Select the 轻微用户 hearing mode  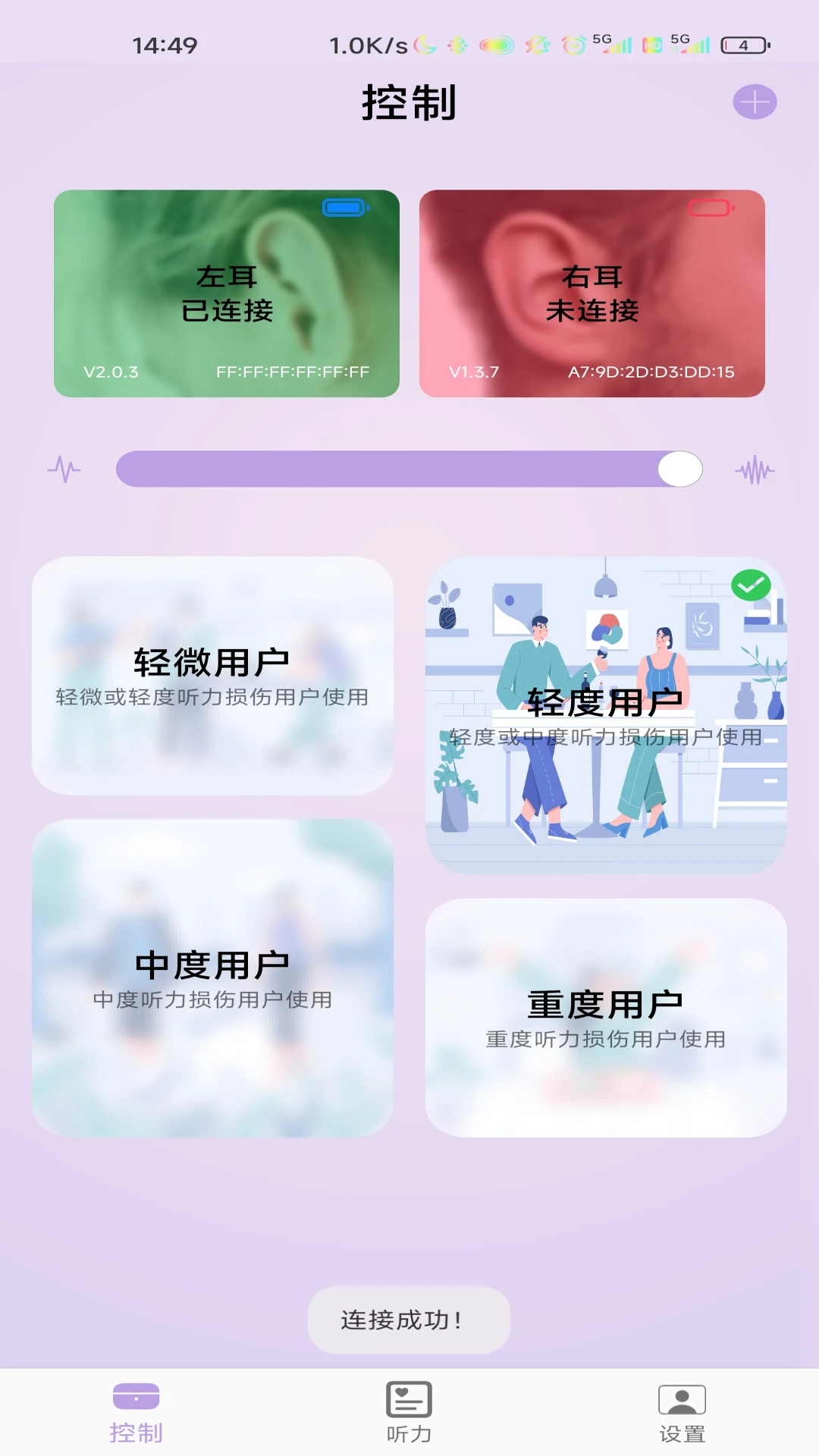point(212,676)
